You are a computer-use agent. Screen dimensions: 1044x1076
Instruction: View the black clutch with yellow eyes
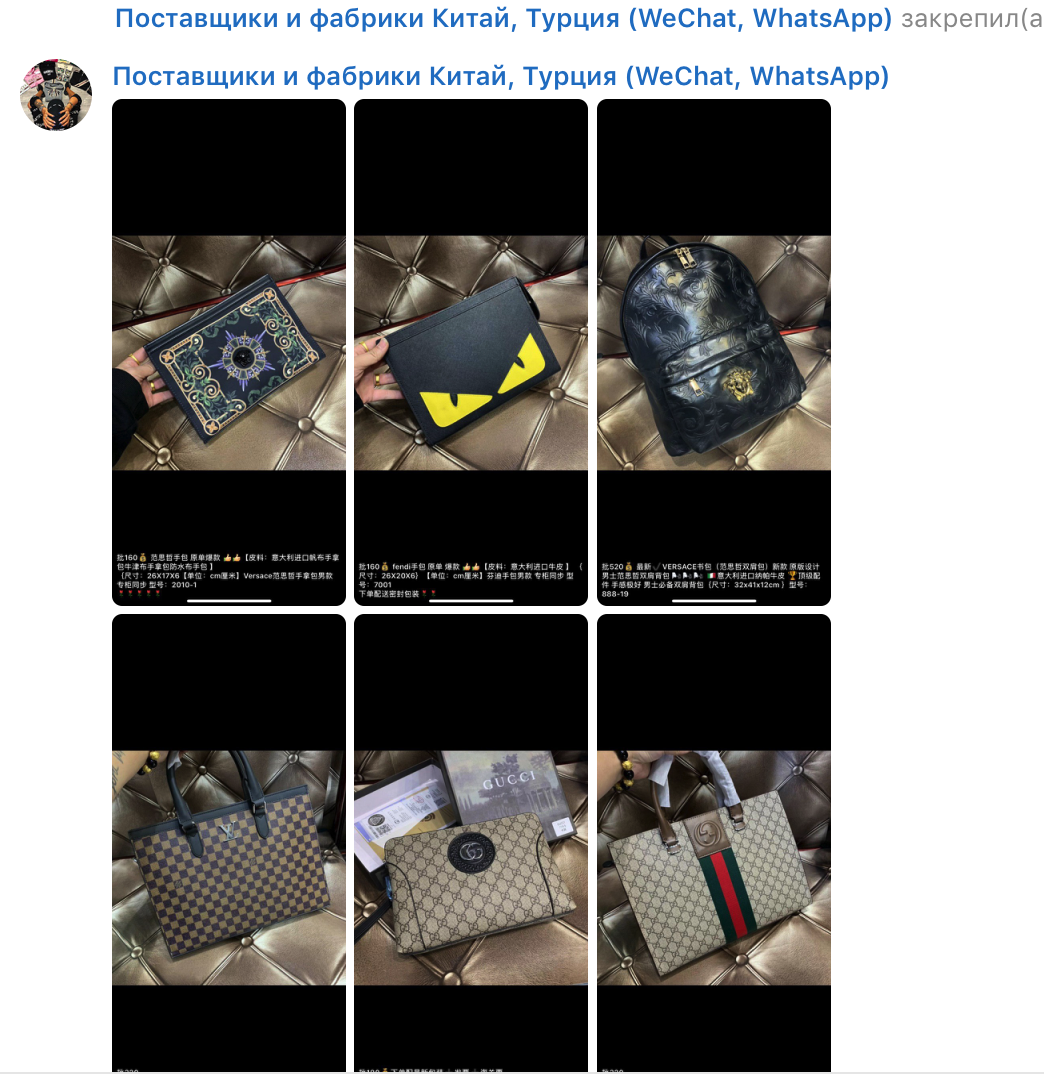pyautogui.click(x=471, y=352)
